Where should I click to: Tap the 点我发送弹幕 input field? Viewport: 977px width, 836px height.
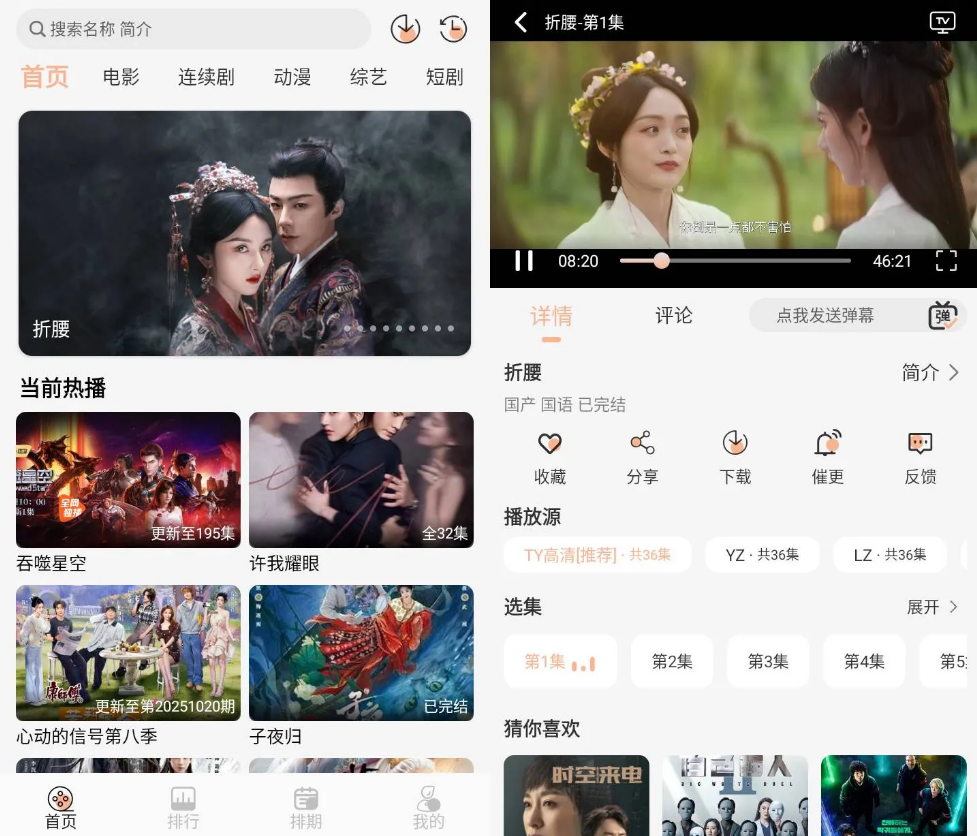[x=825, y=316]
